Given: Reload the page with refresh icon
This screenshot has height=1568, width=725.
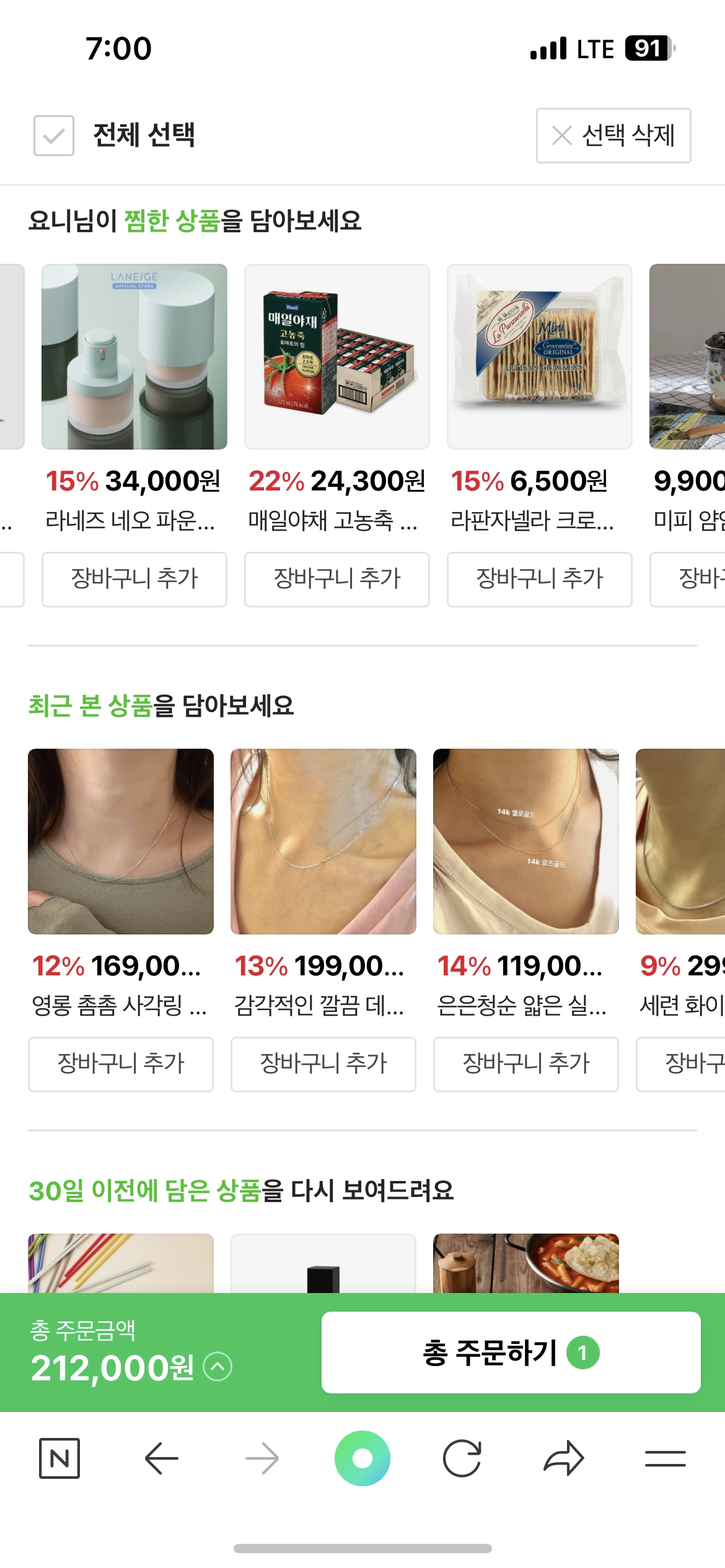Looking at the screenshot, I should (x=462, y=1458).
